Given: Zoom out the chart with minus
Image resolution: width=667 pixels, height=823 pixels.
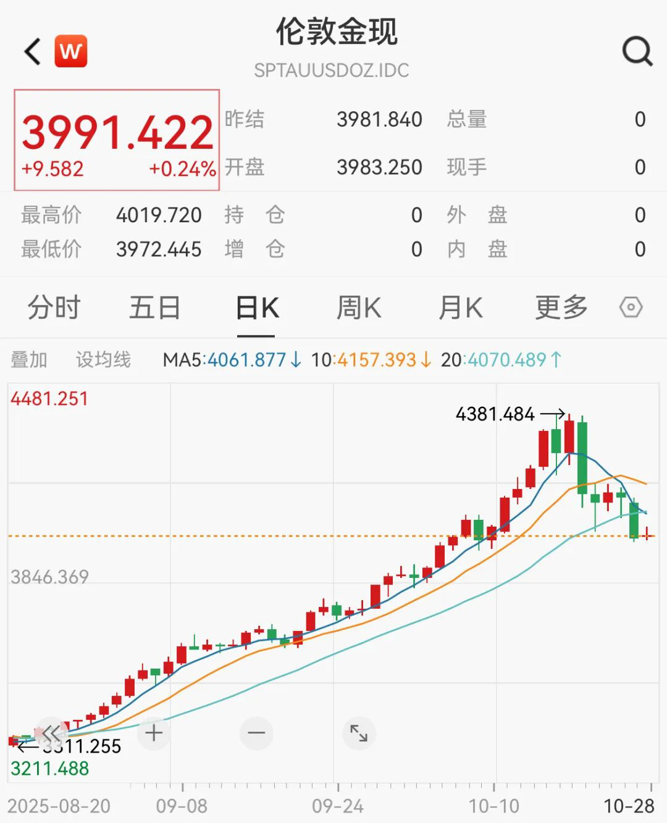Looking at the screenshot, I should click(256, 733).
